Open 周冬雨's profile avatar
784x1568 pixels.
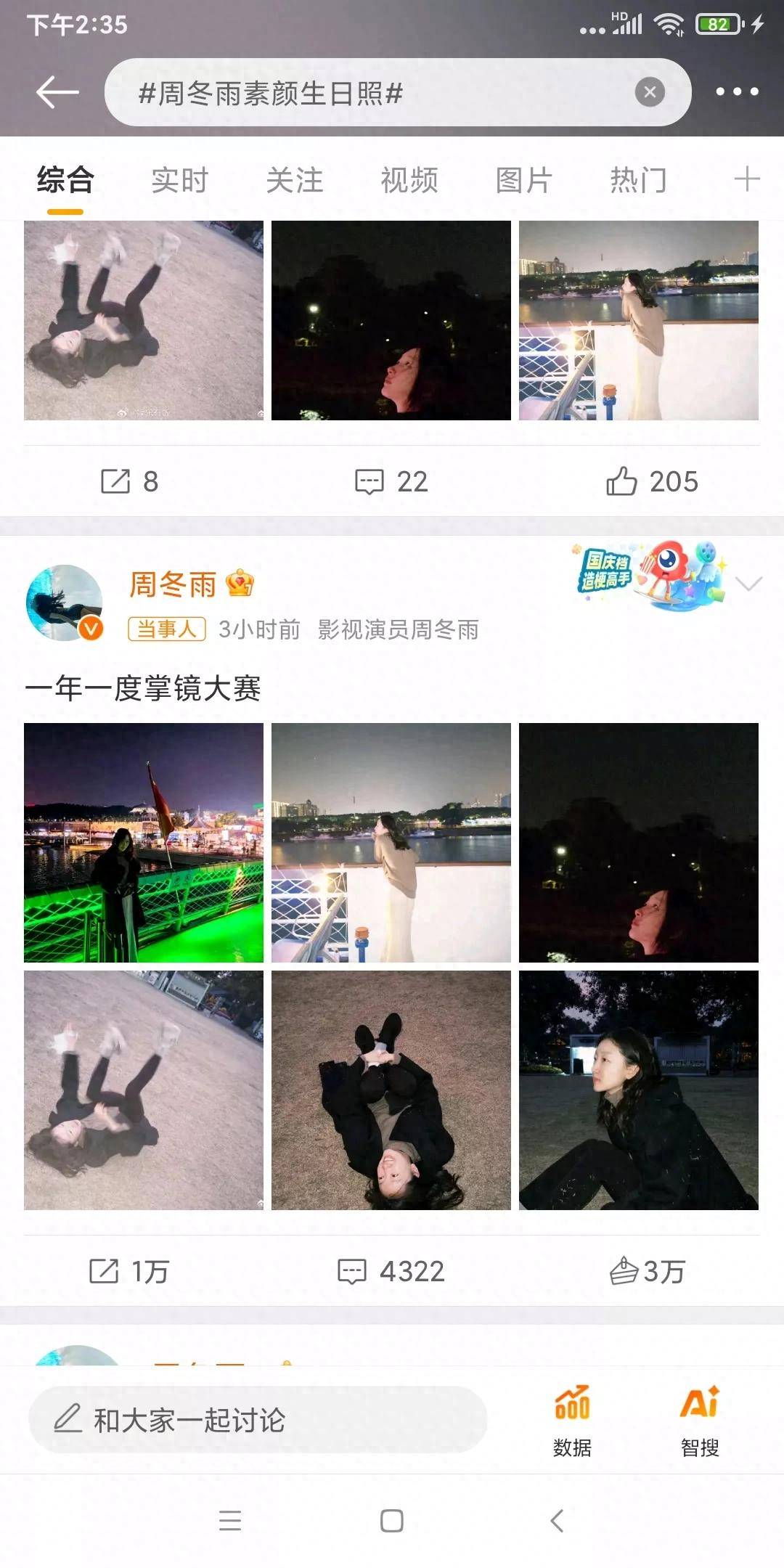click(x=65, y=603)
